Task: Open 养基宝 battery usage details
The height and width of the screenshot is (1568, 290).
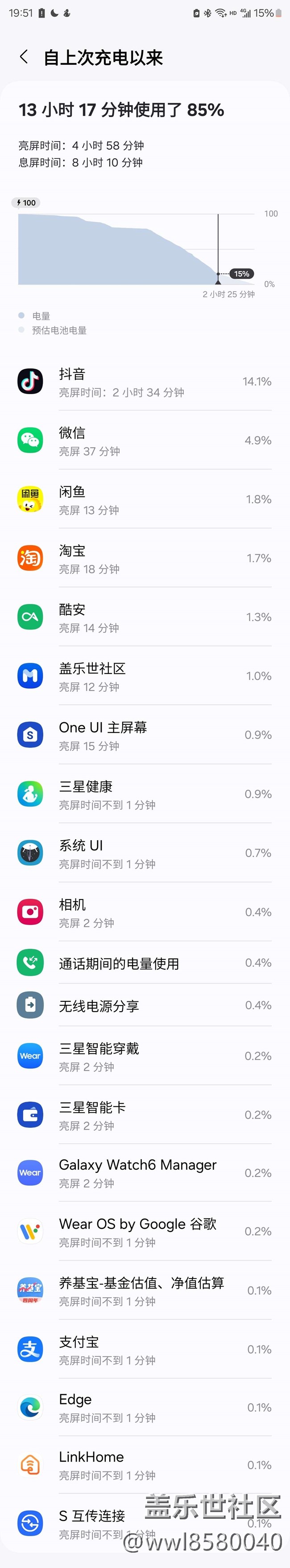Action: [145, 1291]
